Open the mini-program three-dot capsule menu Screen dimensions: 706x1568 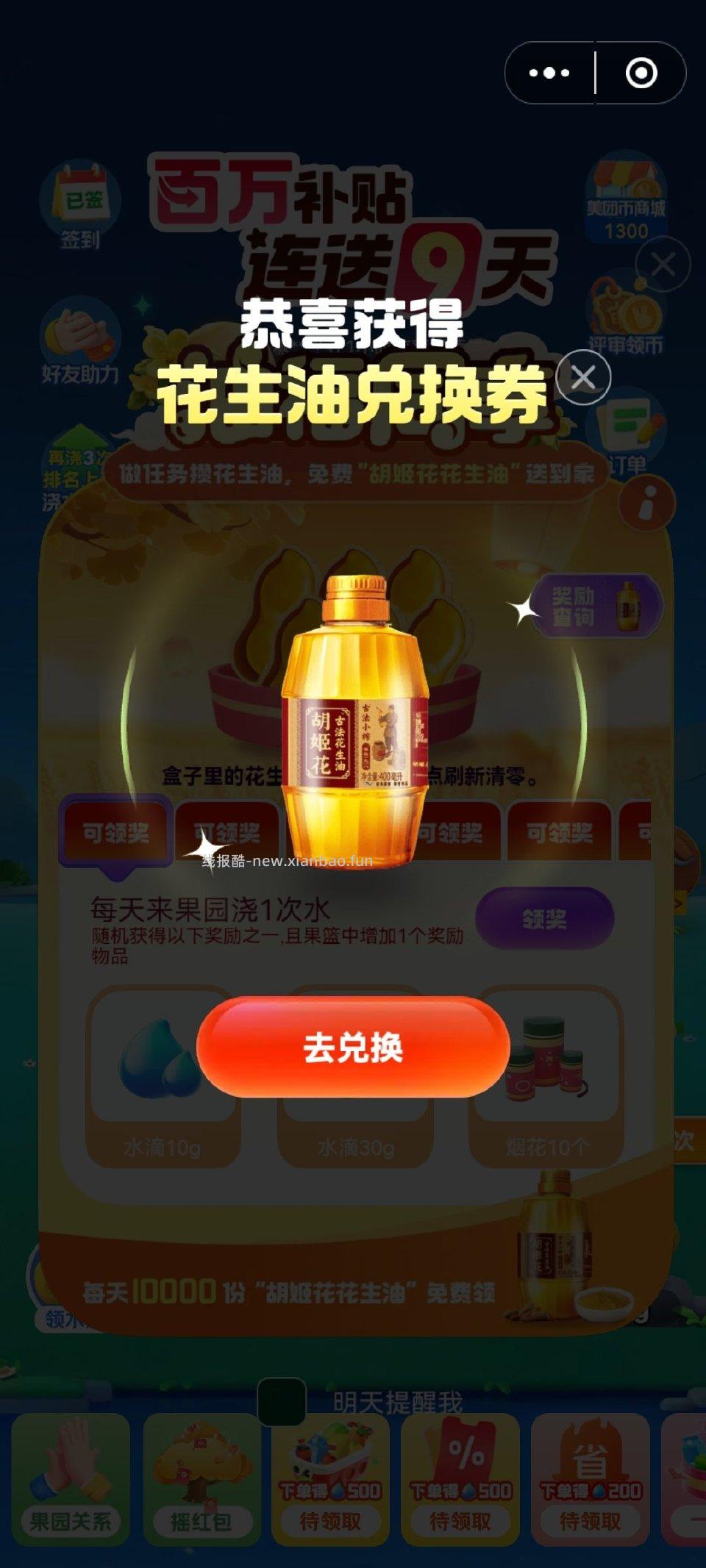point(549,73)
